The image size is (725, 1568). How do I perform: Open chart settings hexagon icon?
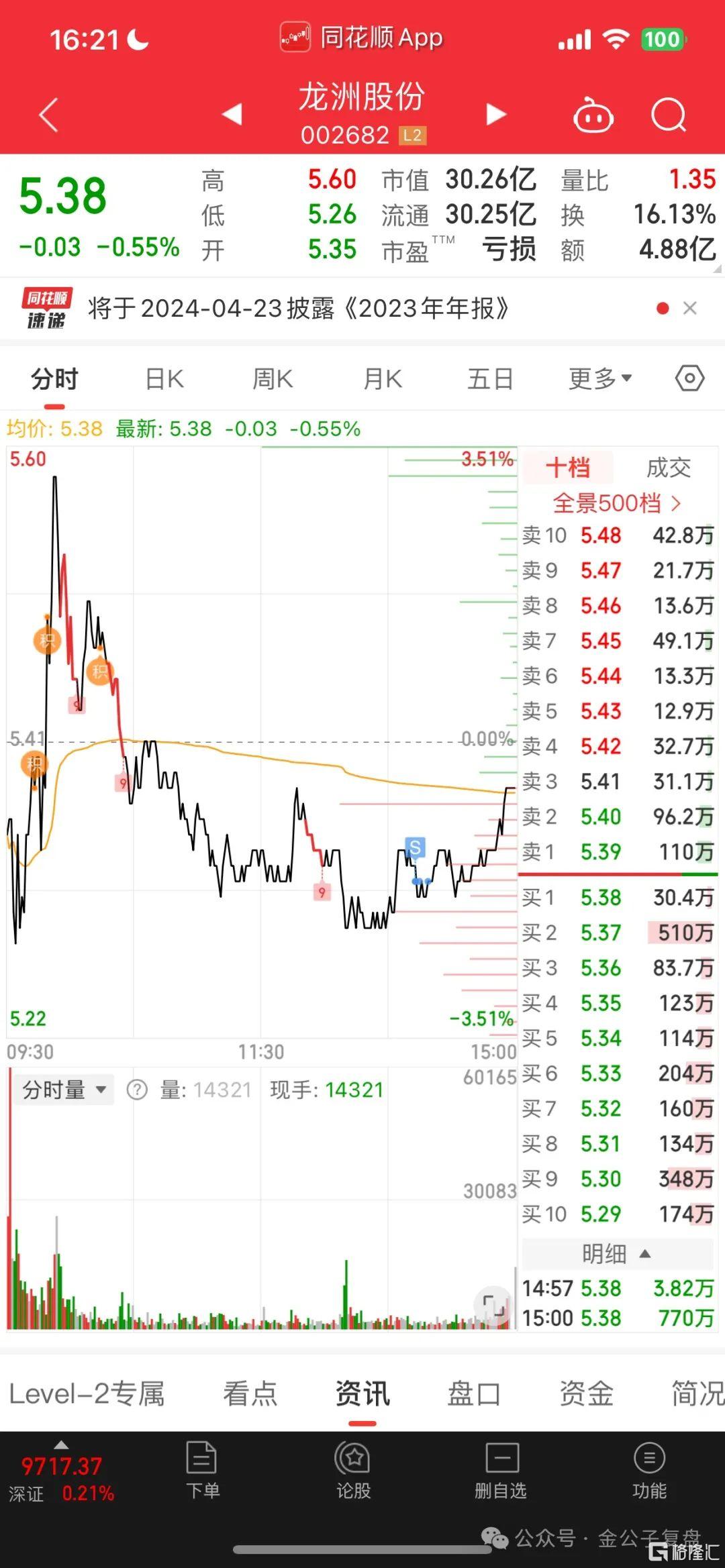(x=689, y=378)
